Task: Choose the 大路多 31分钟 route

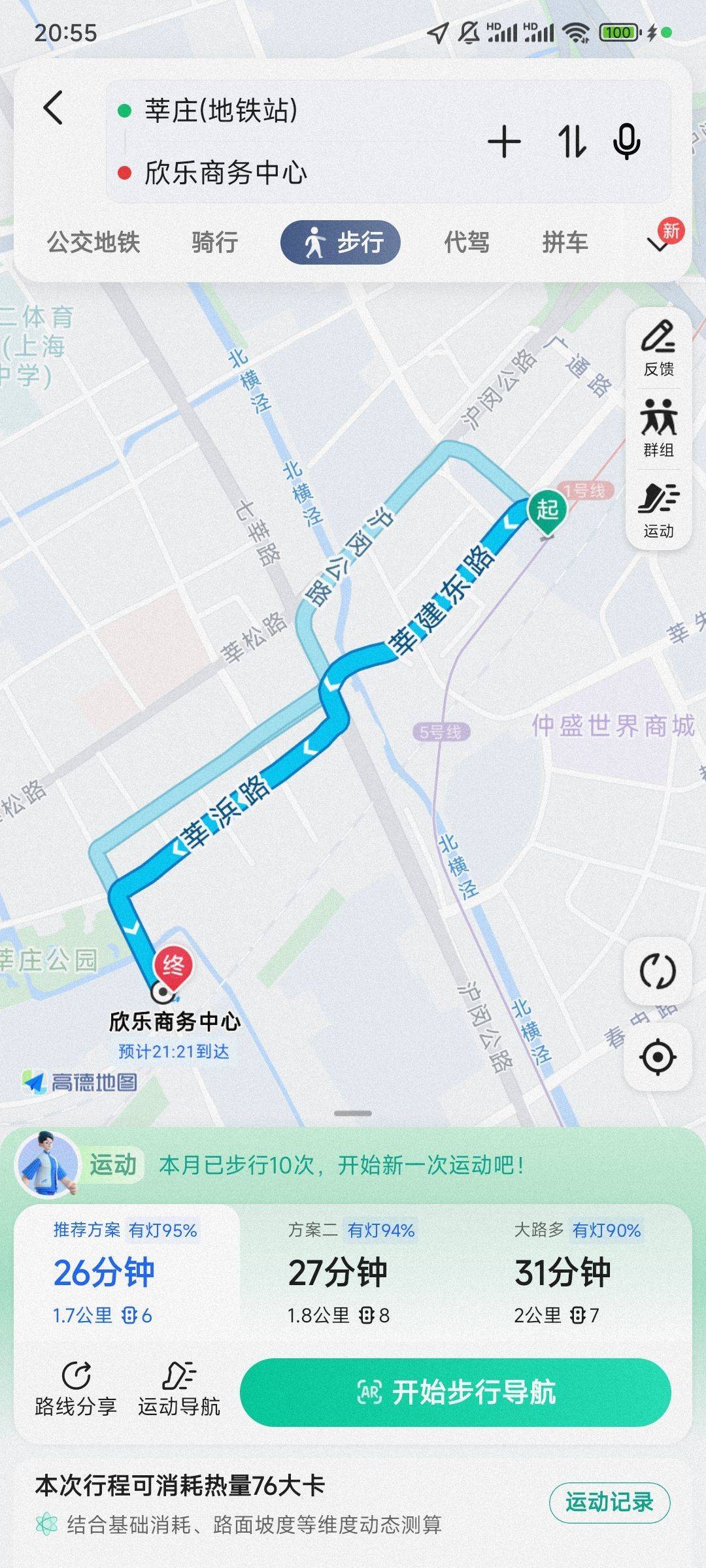Action: tap(578, 1273)
